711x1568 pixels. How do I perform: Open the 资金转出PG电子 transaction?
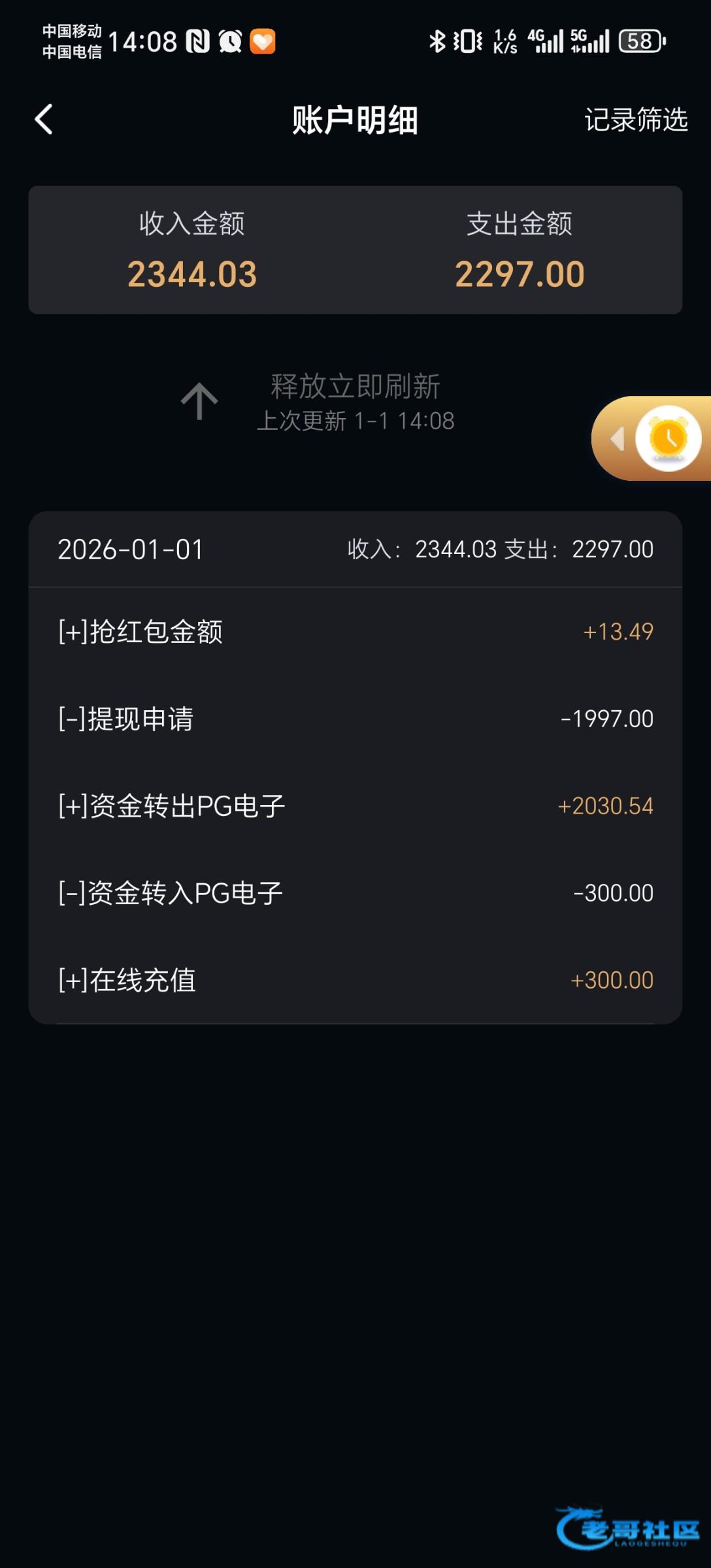tap(355, 806)
